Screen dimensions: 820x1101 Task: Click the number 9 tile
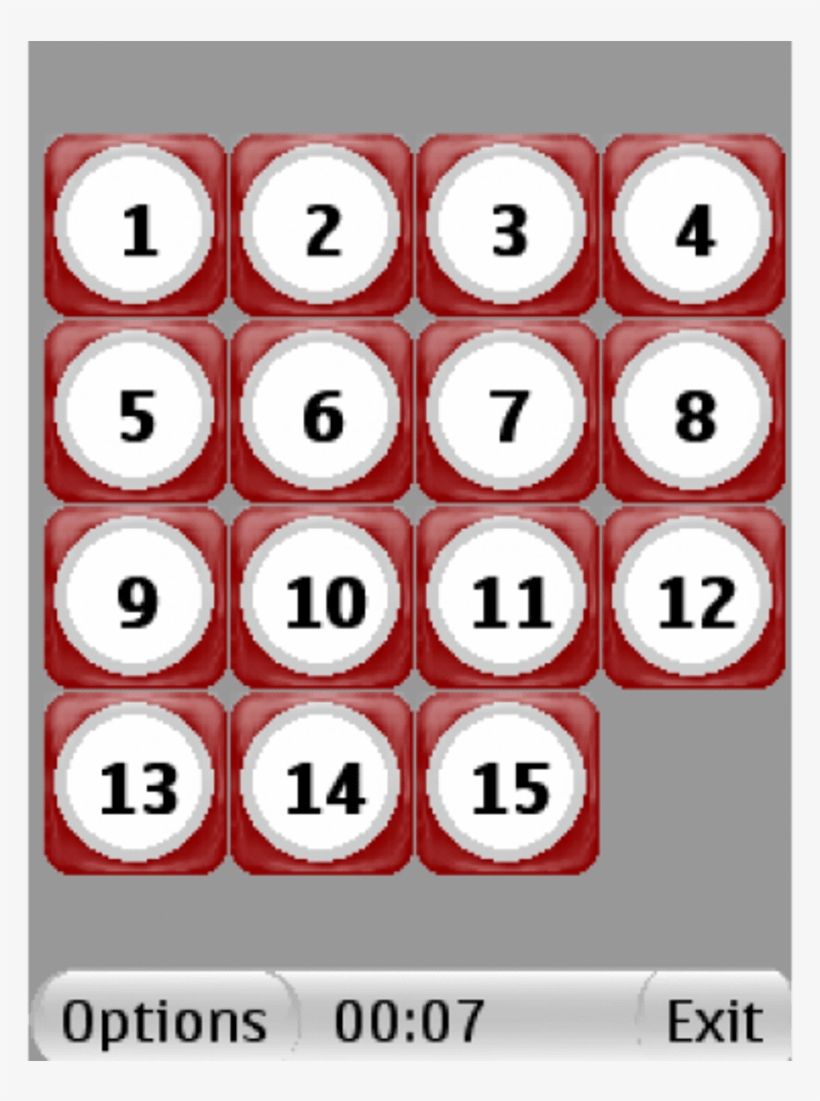tap(140, 600)
